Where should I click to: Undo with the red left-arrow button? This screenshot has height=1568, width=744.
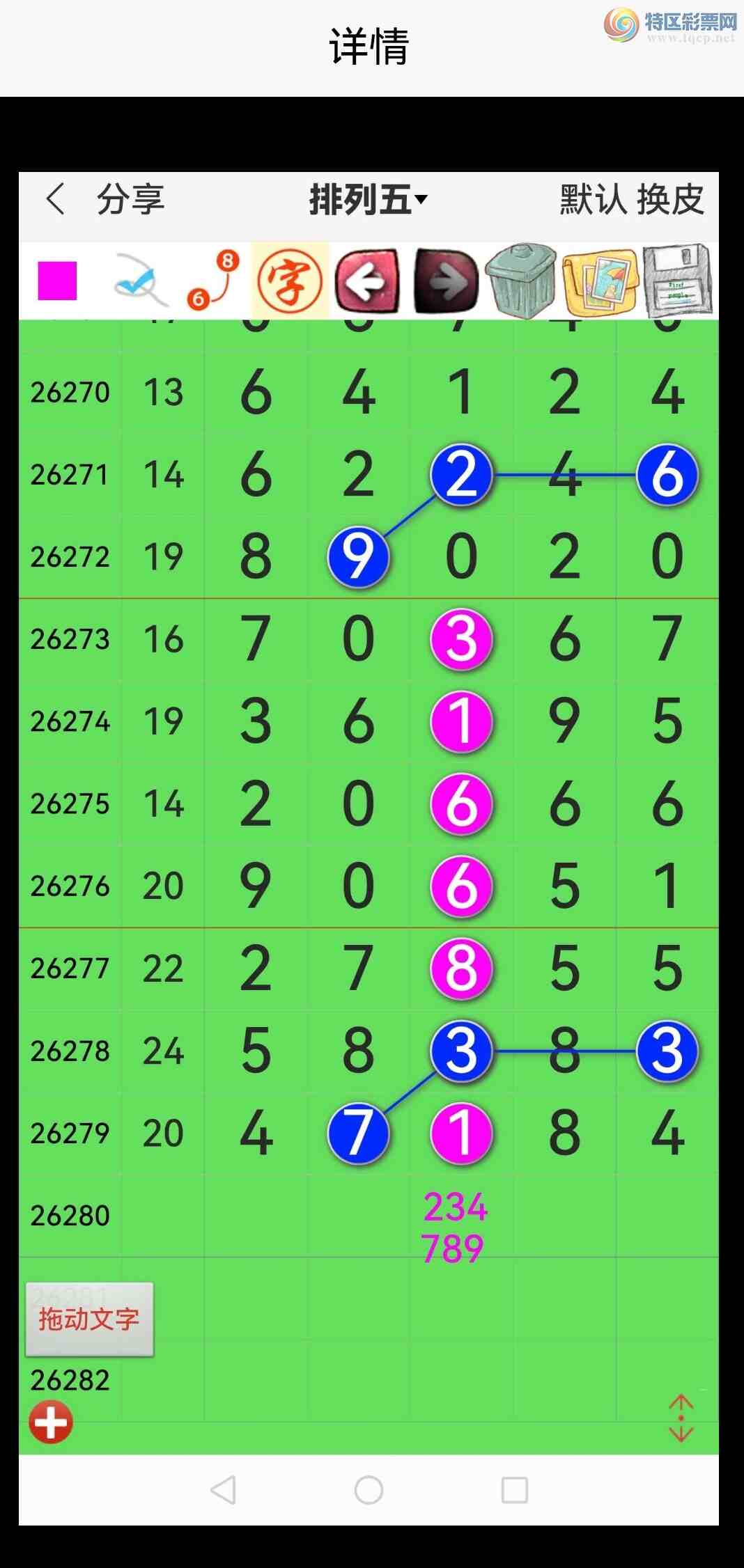(x=367, y=281)
